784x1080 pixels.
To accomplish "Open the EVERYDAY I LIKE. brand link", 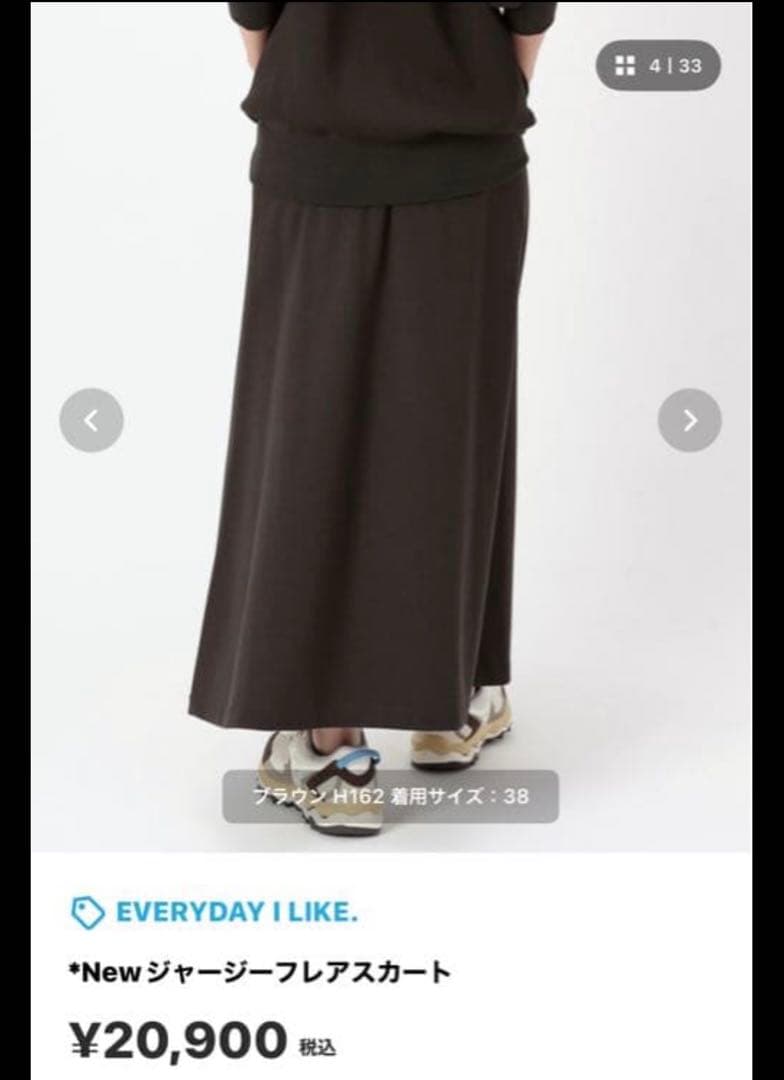I will point(236,912).
